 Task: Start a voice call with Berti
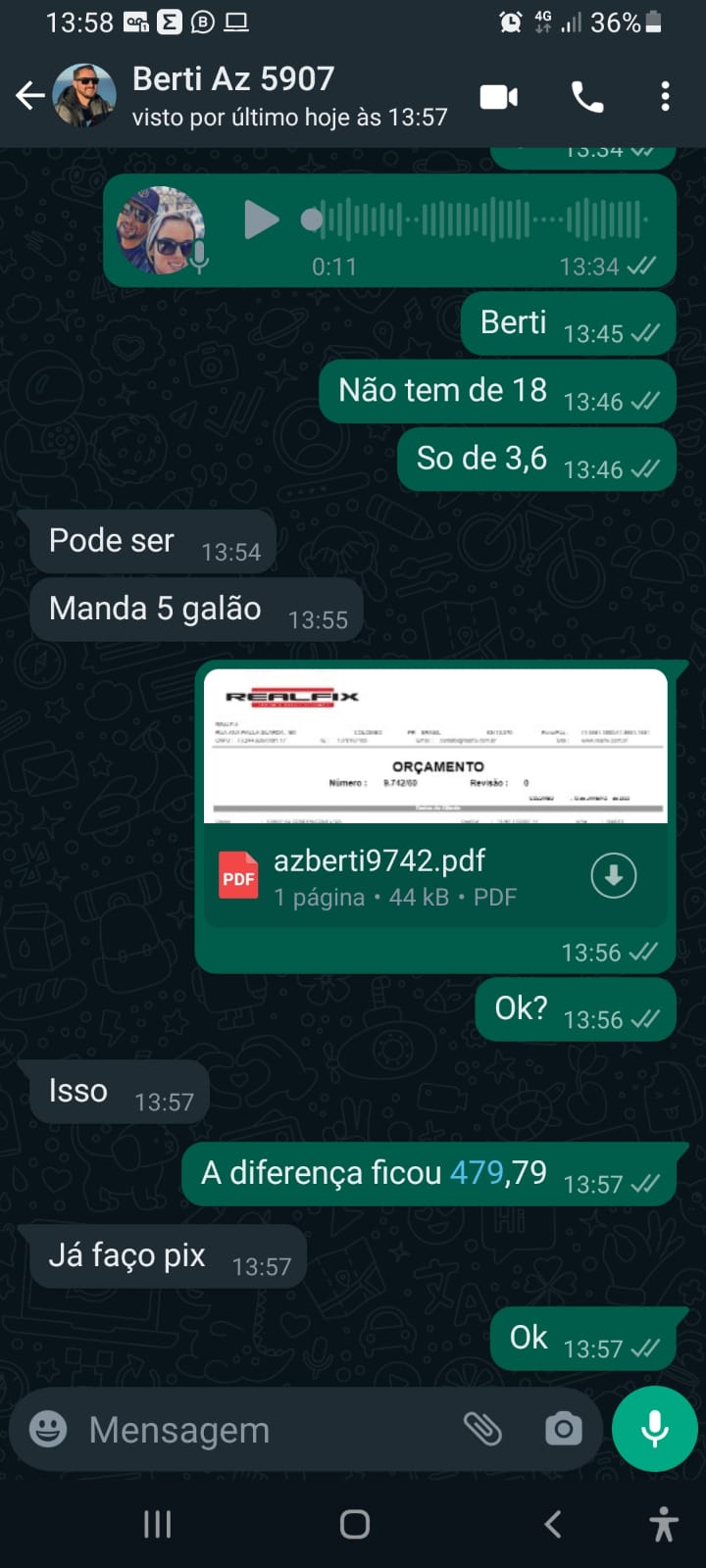[587, 97]
